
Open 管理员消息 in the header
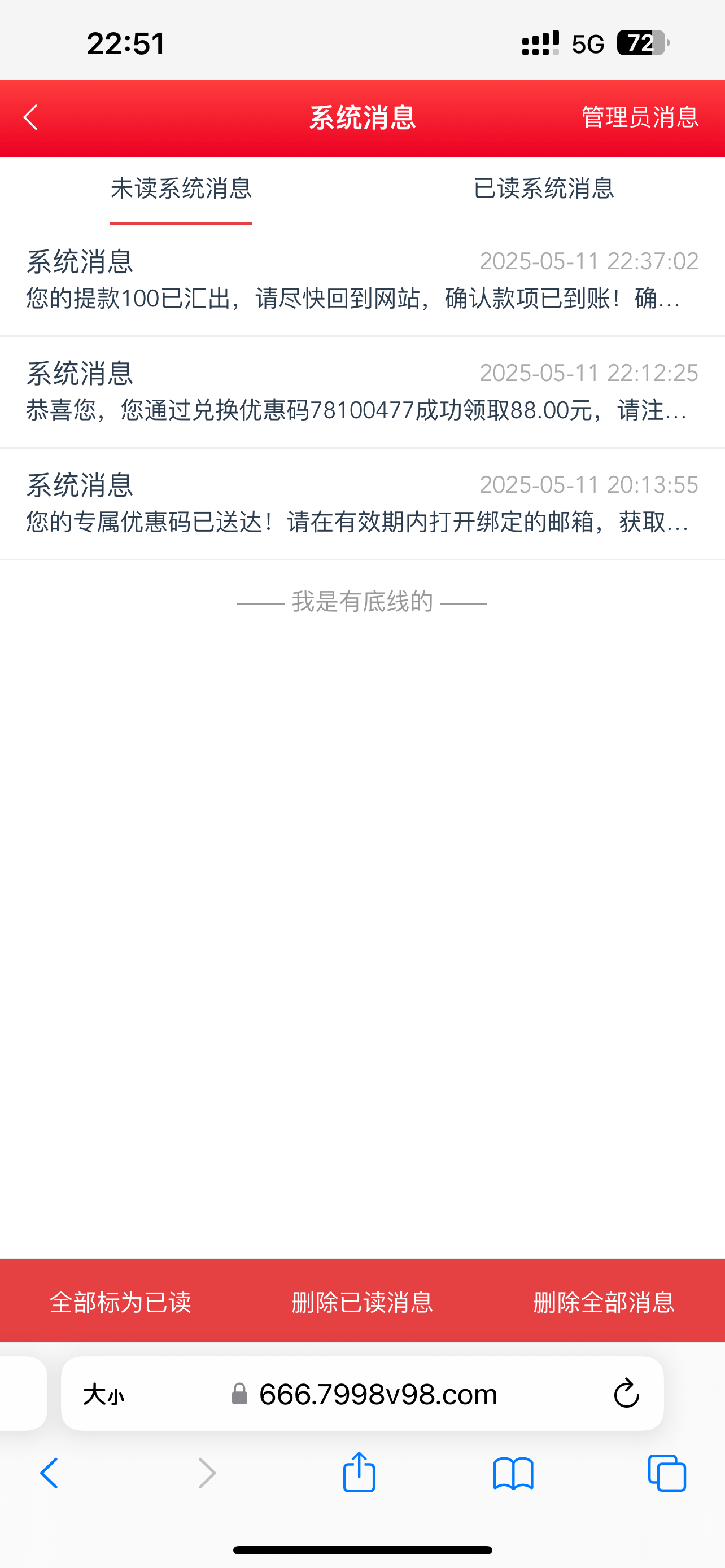click(640, 117)
